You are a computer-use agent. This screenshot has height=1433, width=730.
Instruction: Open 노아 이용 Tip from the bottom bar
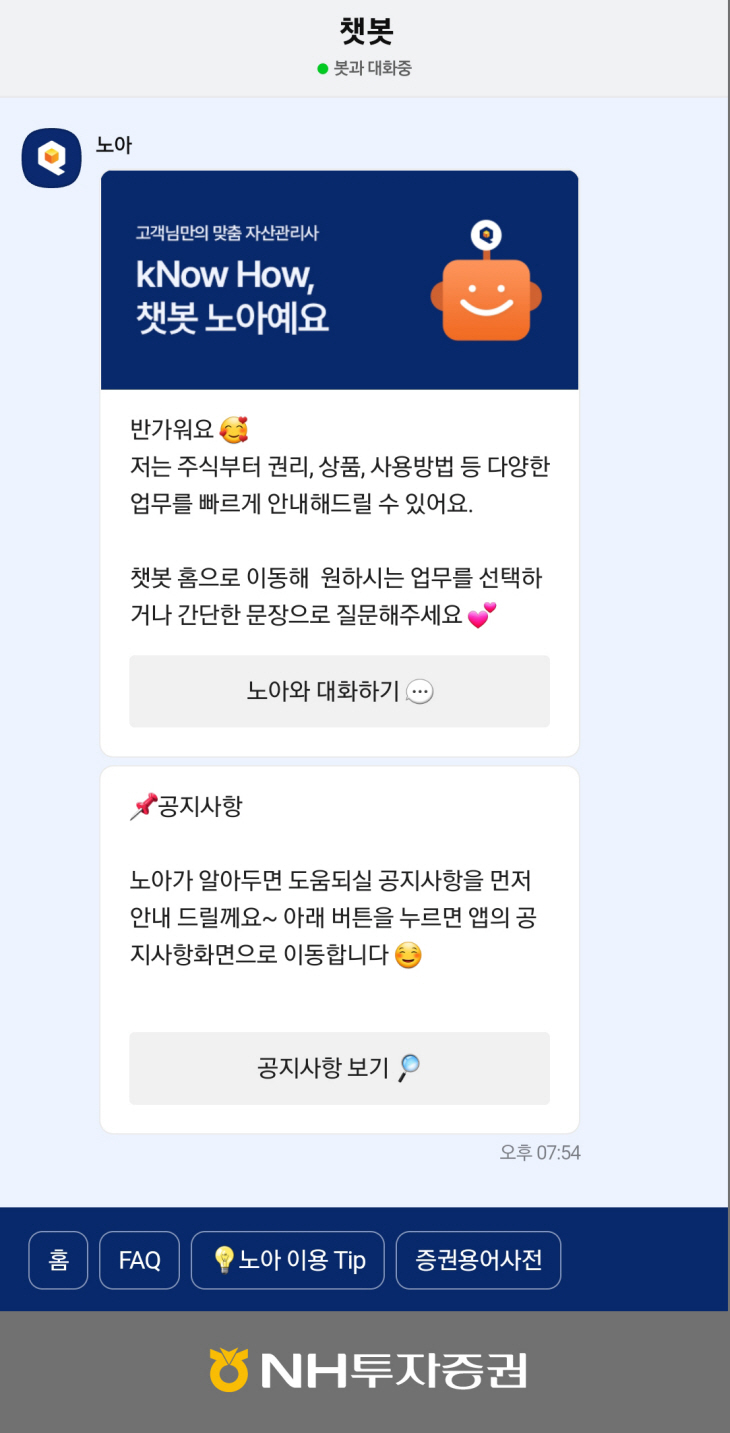tap(287, 1260)
